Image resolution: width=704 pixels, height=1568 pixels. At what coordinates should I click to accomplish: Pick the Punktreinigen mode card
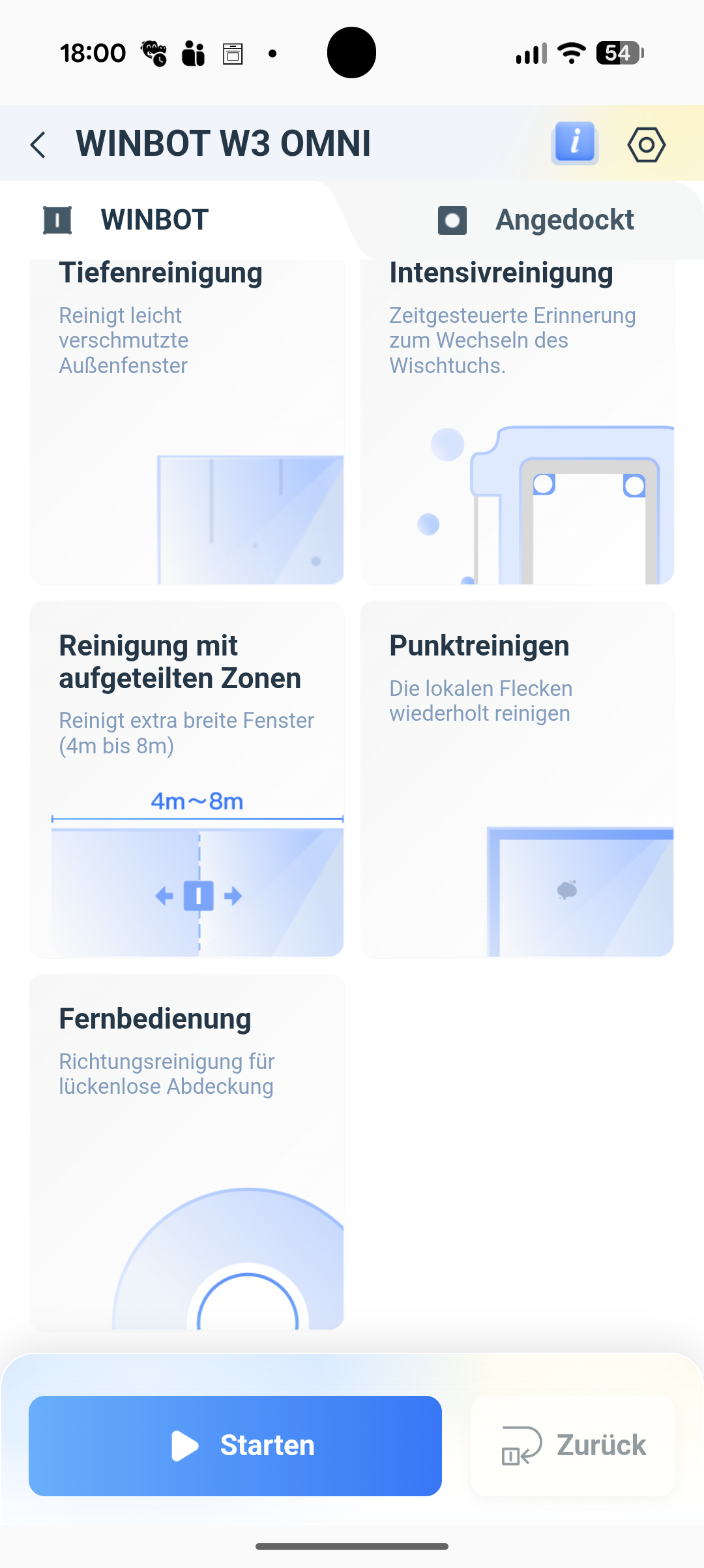(517, 779)
